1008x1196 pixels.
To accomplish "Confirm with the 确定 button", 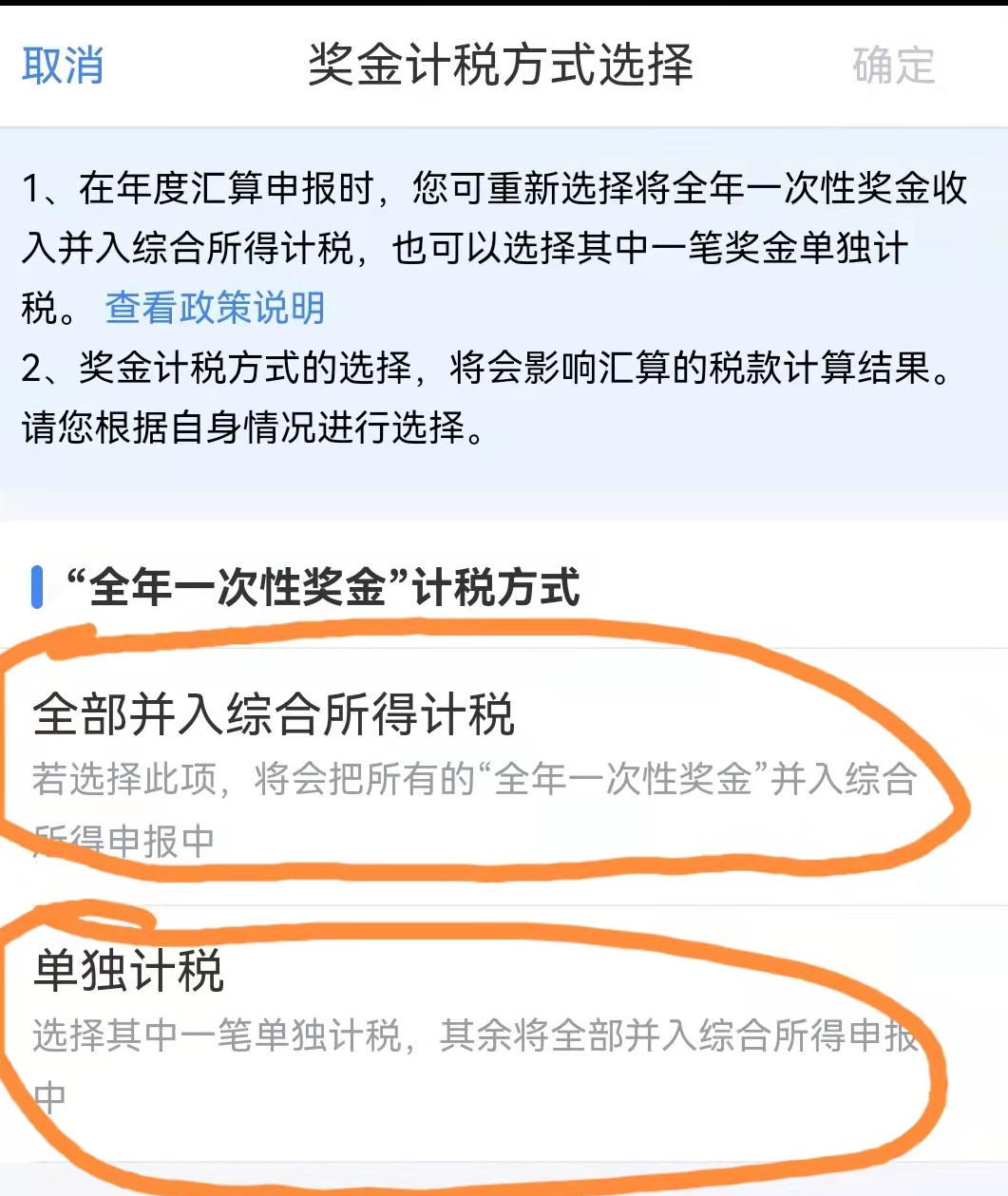I will (893, 66).
